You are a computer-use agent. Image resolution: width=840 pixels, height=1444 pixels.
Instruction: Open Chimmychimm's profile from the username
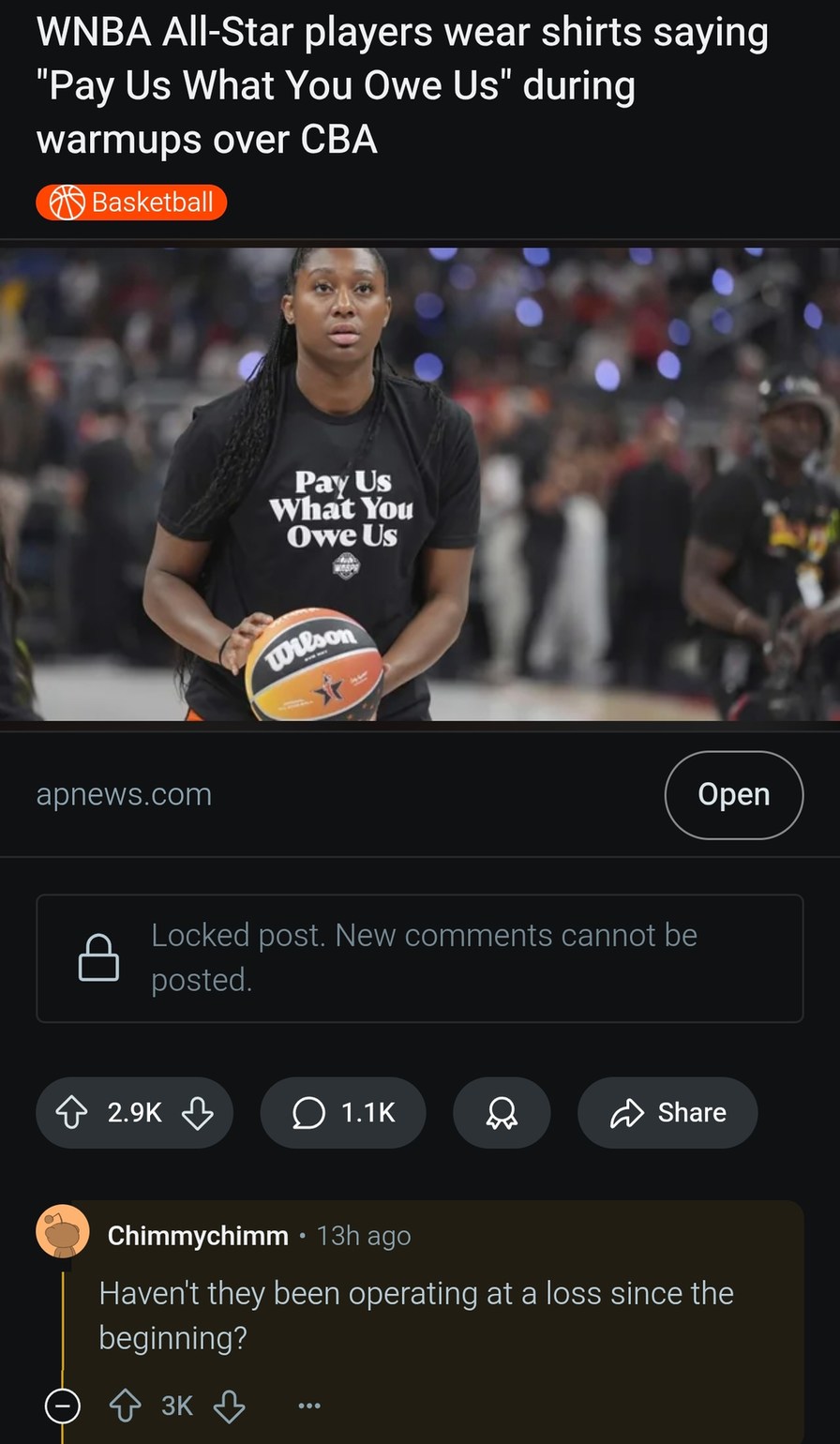click(x=197, y=1236)
